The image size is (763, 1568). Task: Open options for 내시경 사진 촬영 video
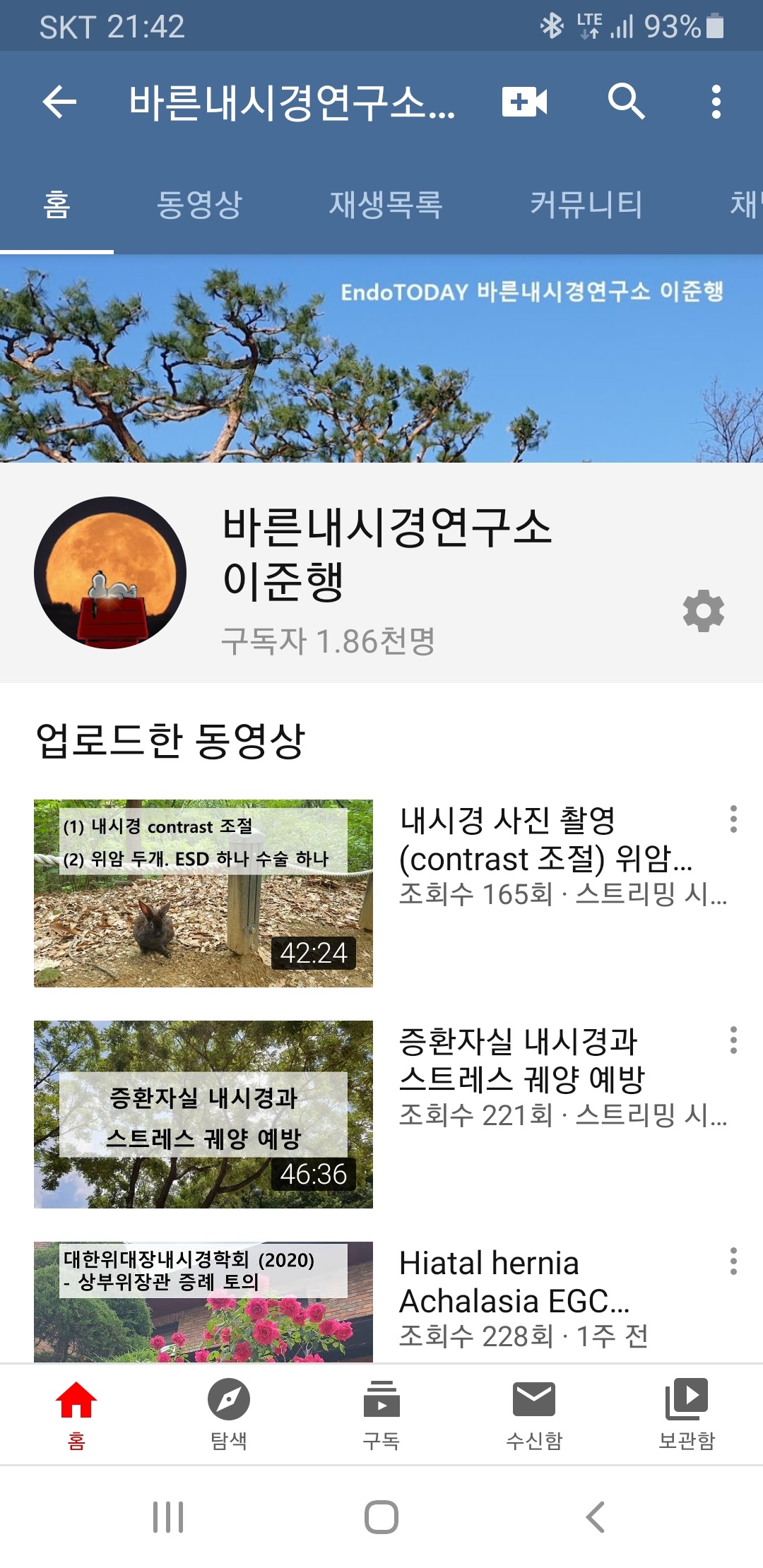733,819
